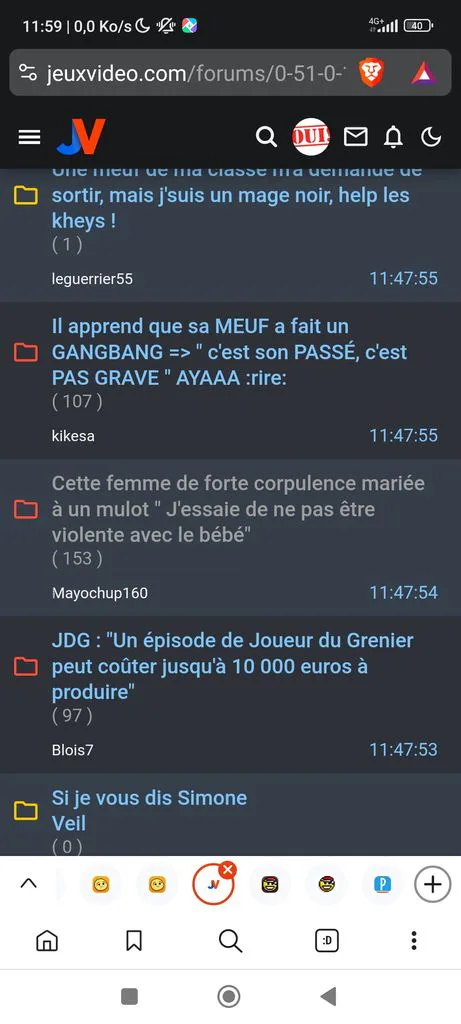Close the current JV tab

(x=227, y=869)
